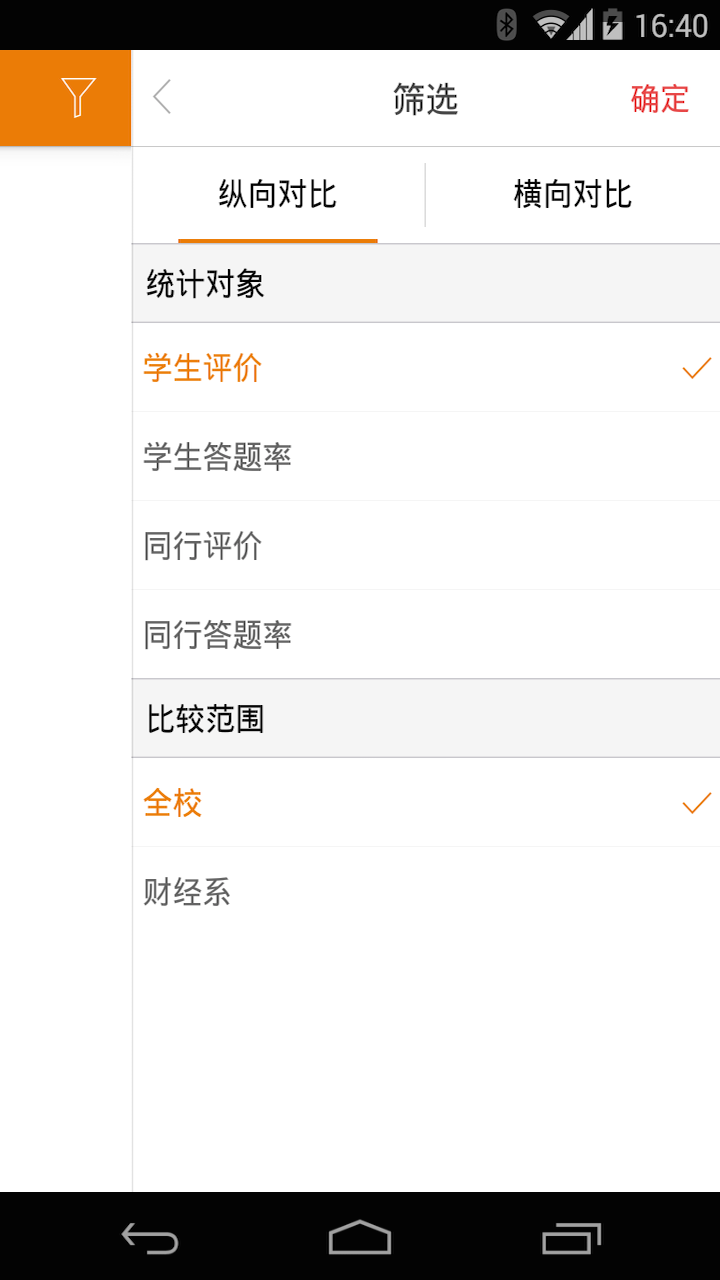Image resolution: width=720 pixels, height=1280 pixels.
Task: Tap the checkmark next to 学生评价
Action: point(695,367)
